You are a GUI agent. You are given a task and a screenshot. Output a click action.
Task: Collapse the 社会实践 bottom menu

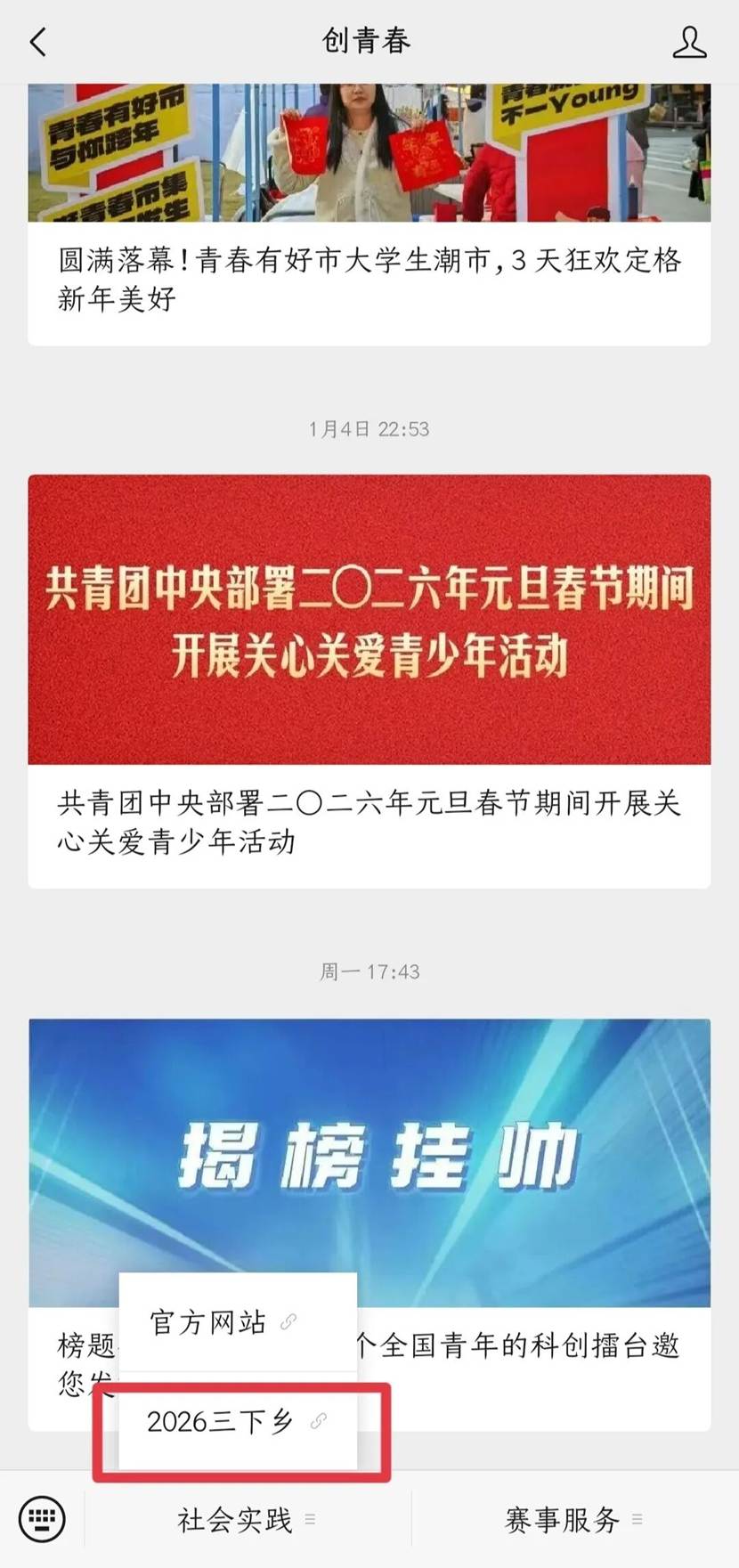tap(247, 1519)
